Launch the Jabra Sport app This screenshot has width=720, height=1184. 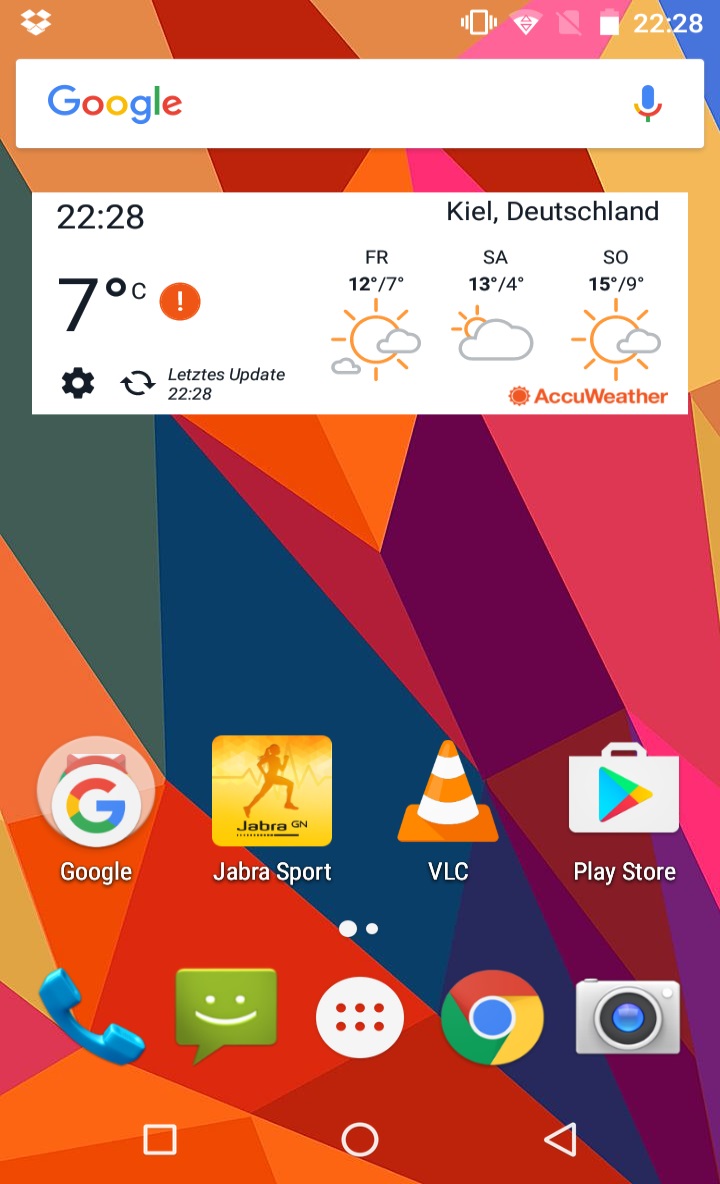point(272,791)
